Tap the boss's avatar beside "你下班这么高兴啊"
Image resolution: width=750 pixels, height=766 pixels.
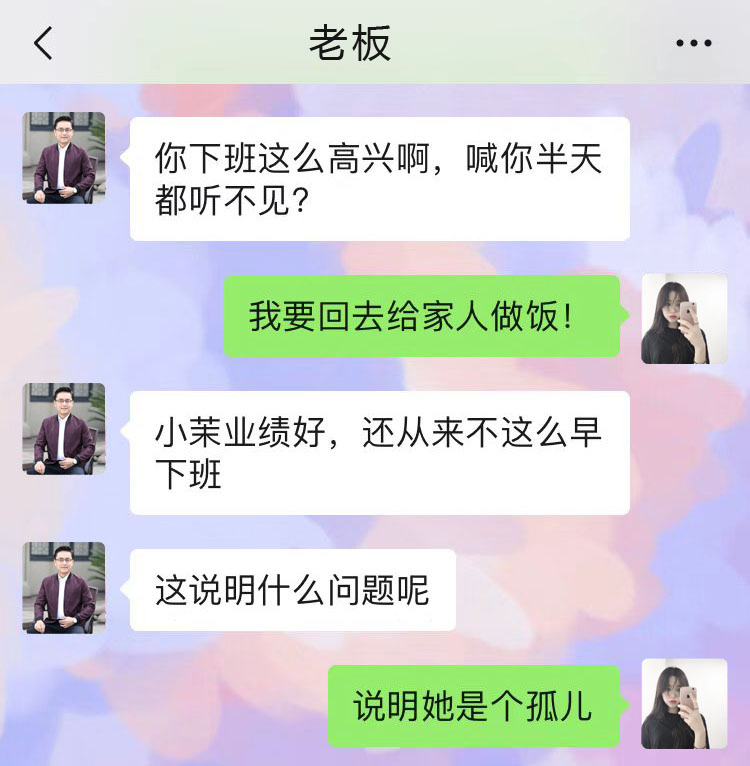[x=64, y=158]
